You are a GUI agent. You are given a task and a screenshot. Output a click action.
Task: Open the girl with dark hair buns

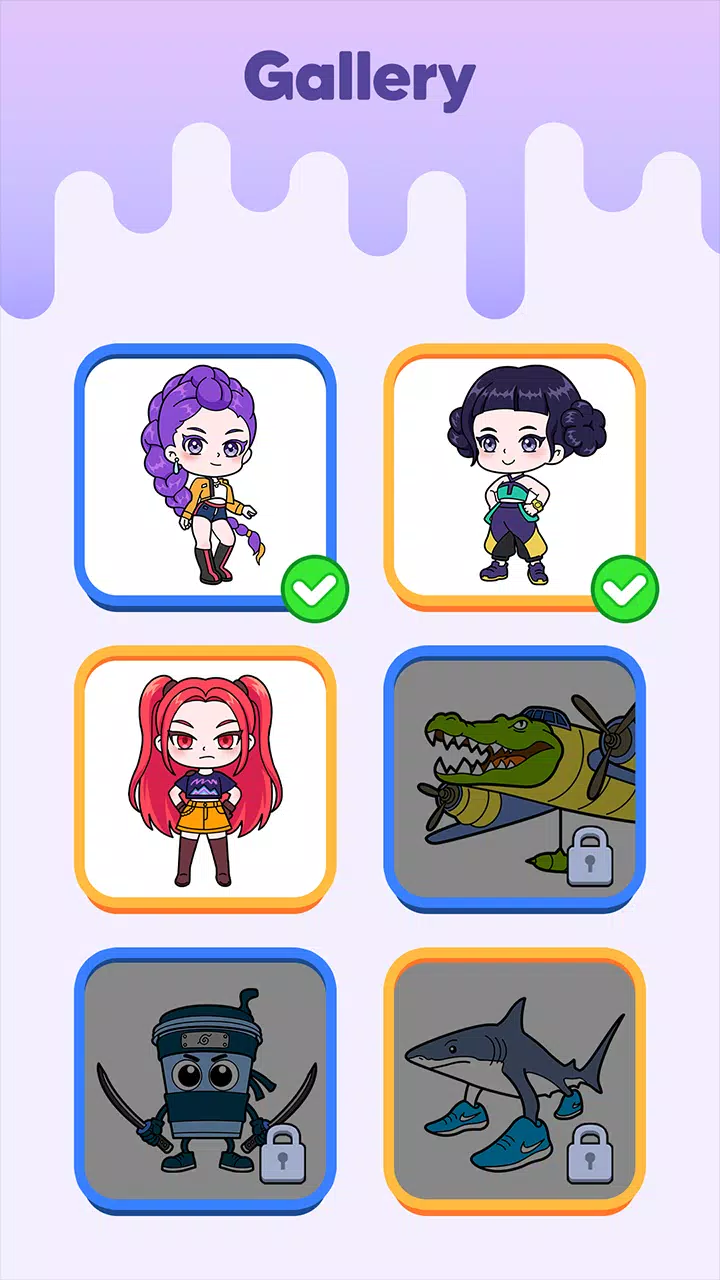click(x=514, y=475)
